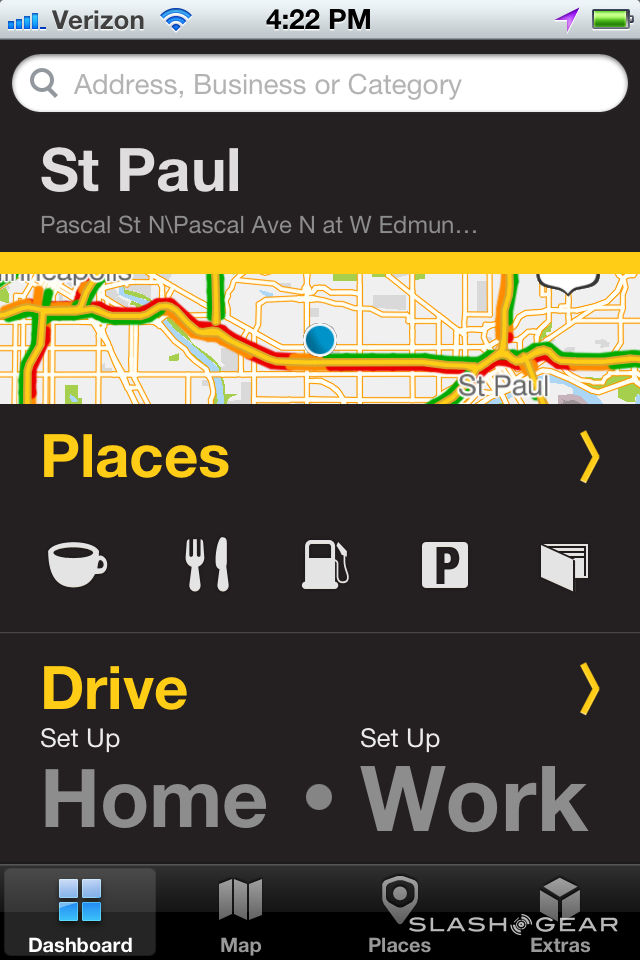This screenshot has width=640, height=960.
Task: Open the traffic map preview
Action: tap(320, 340)
